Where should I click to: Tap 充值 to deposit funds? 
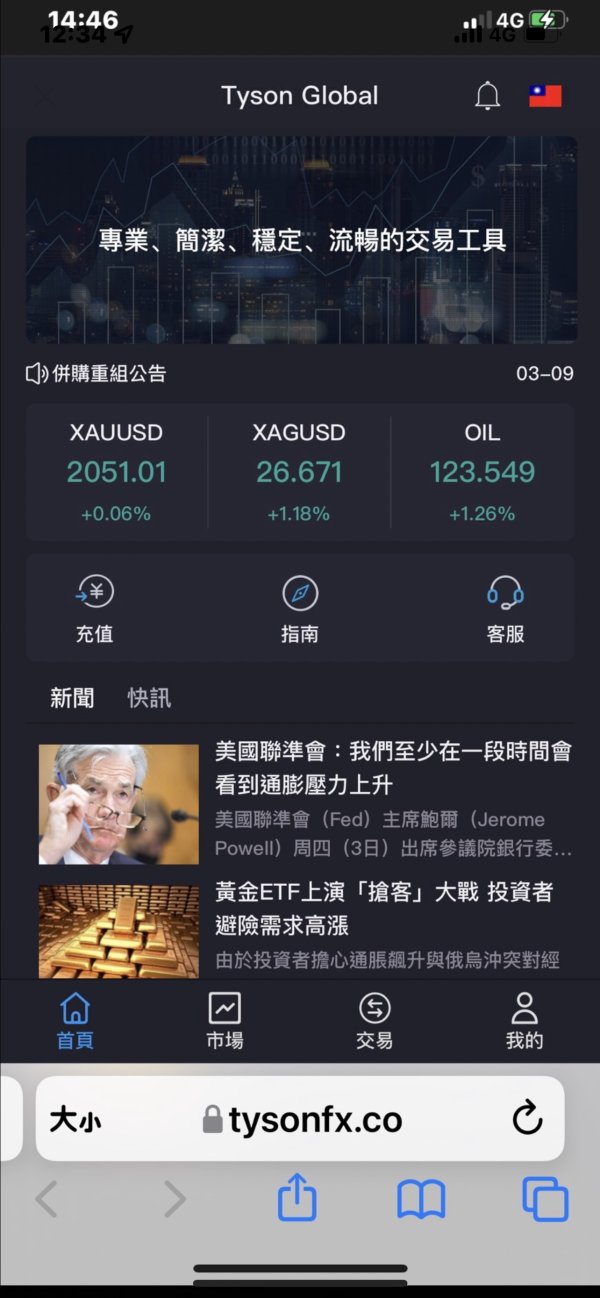(95, 608)
